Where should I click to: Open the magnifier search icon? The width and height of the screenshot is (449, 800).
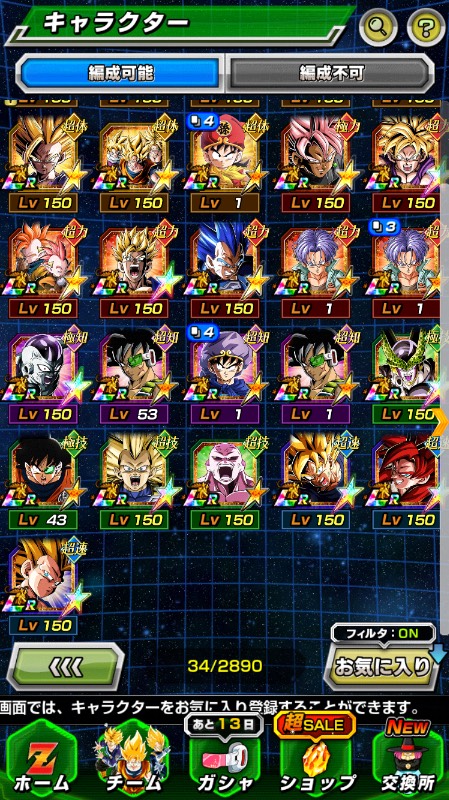pyautogui.click(x=378, y=27)
